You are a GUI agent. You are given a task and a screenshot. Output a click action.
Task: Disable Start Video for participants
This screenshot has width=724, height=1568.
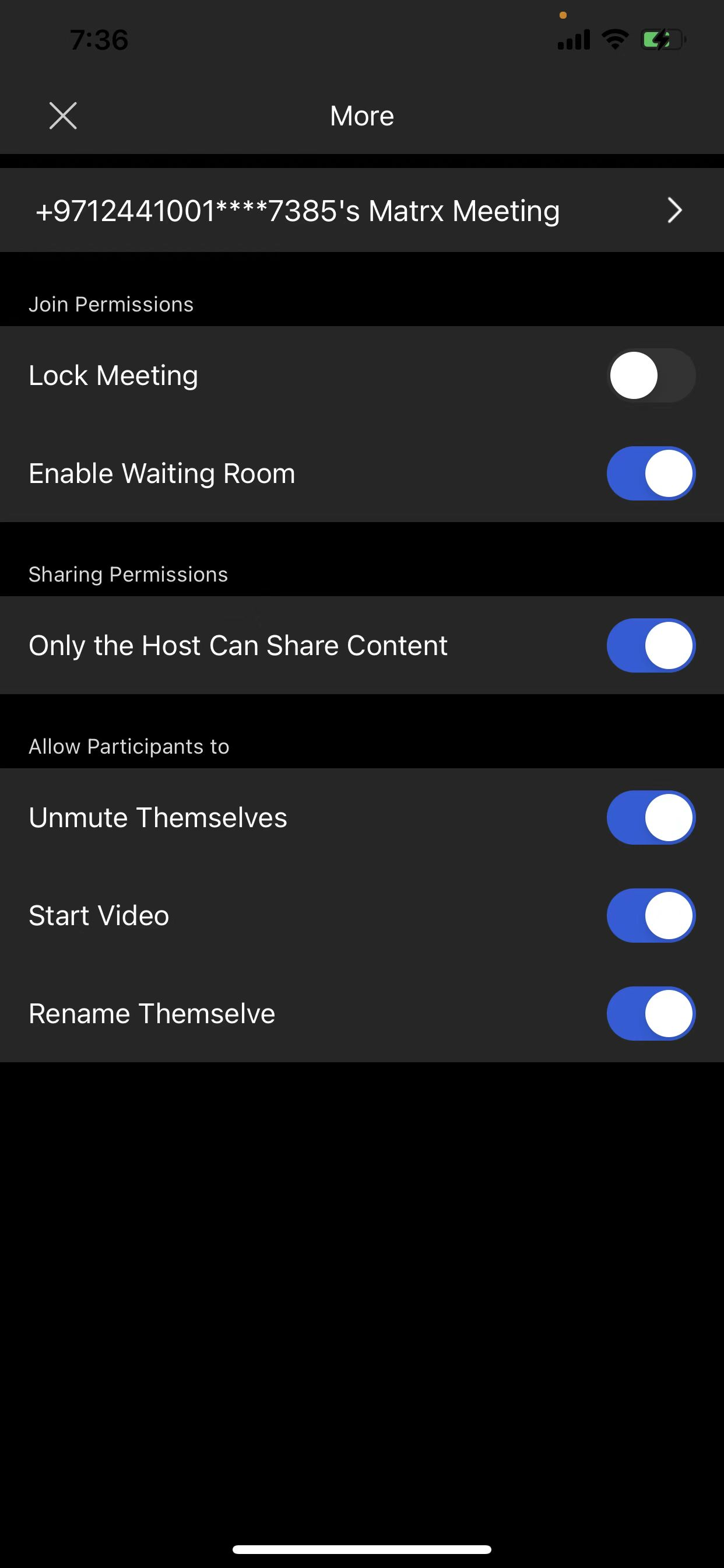(x=651, y=915)
